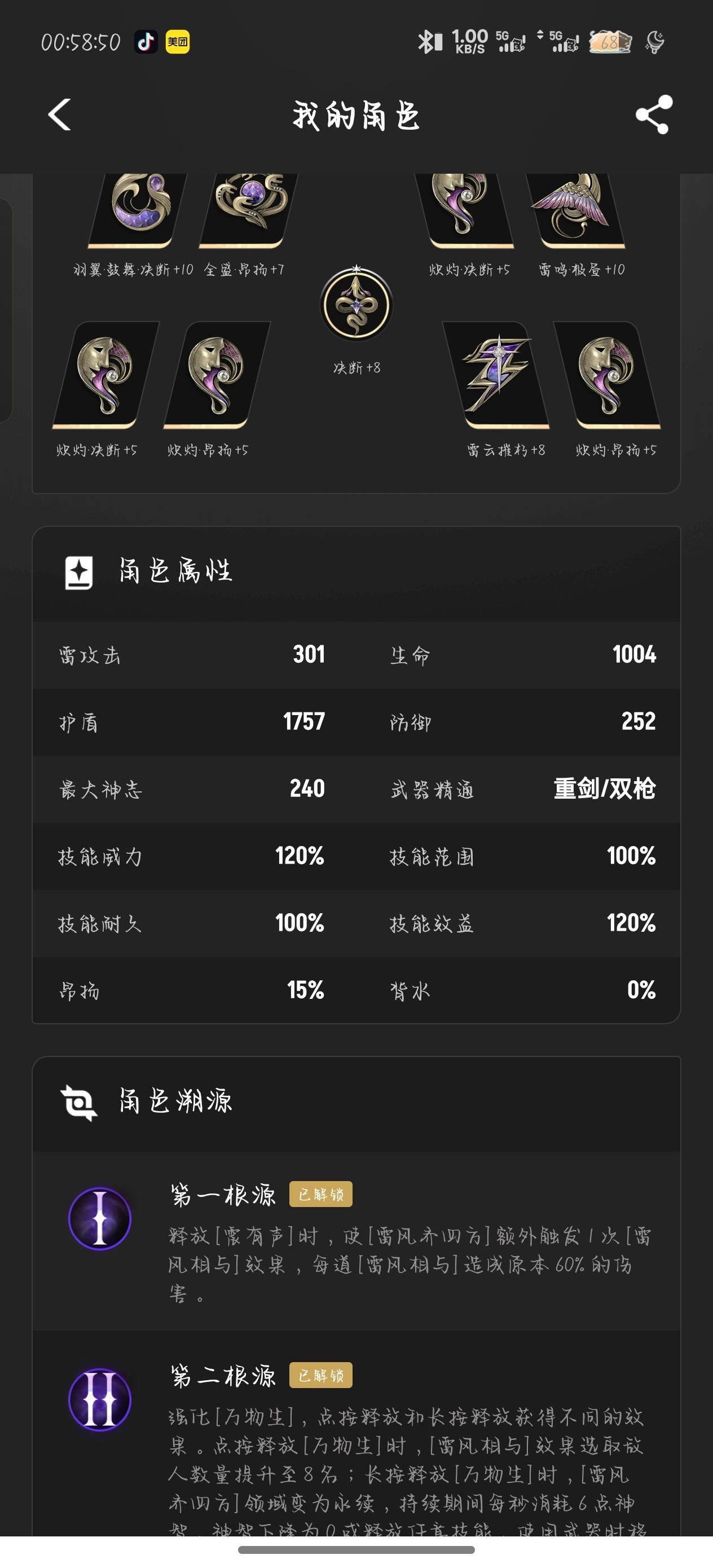Screen dimensions: 713x1568
Task: Go back from the 我的角色 page
Action: [60, 114]
